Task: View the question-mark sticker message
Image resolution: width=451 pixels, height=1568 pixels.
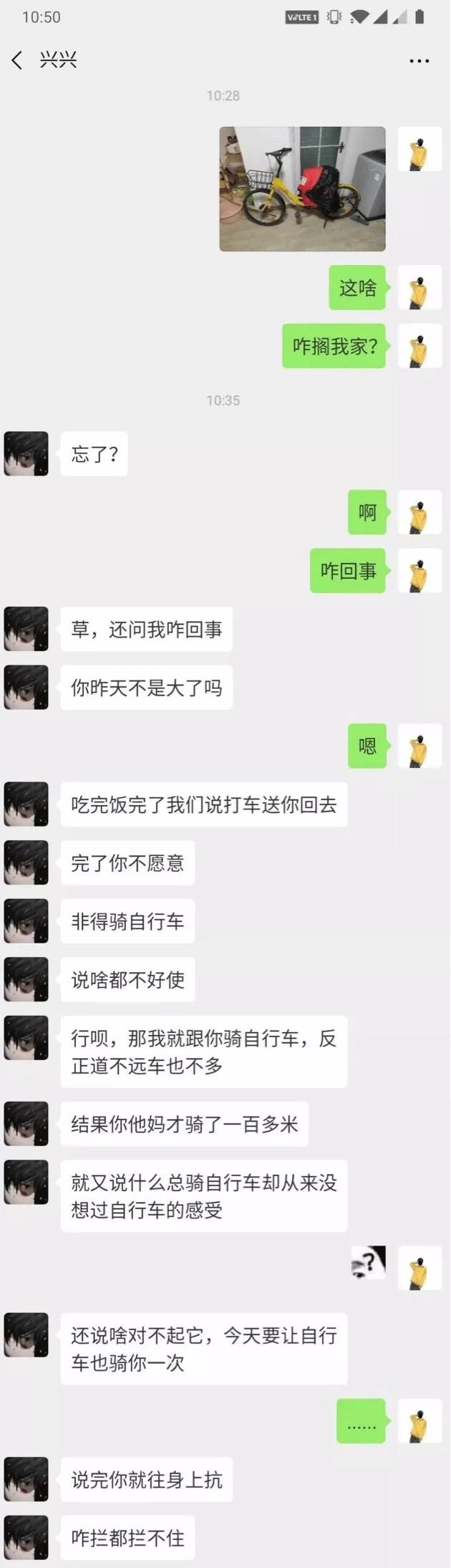Action: point(369,1263)
